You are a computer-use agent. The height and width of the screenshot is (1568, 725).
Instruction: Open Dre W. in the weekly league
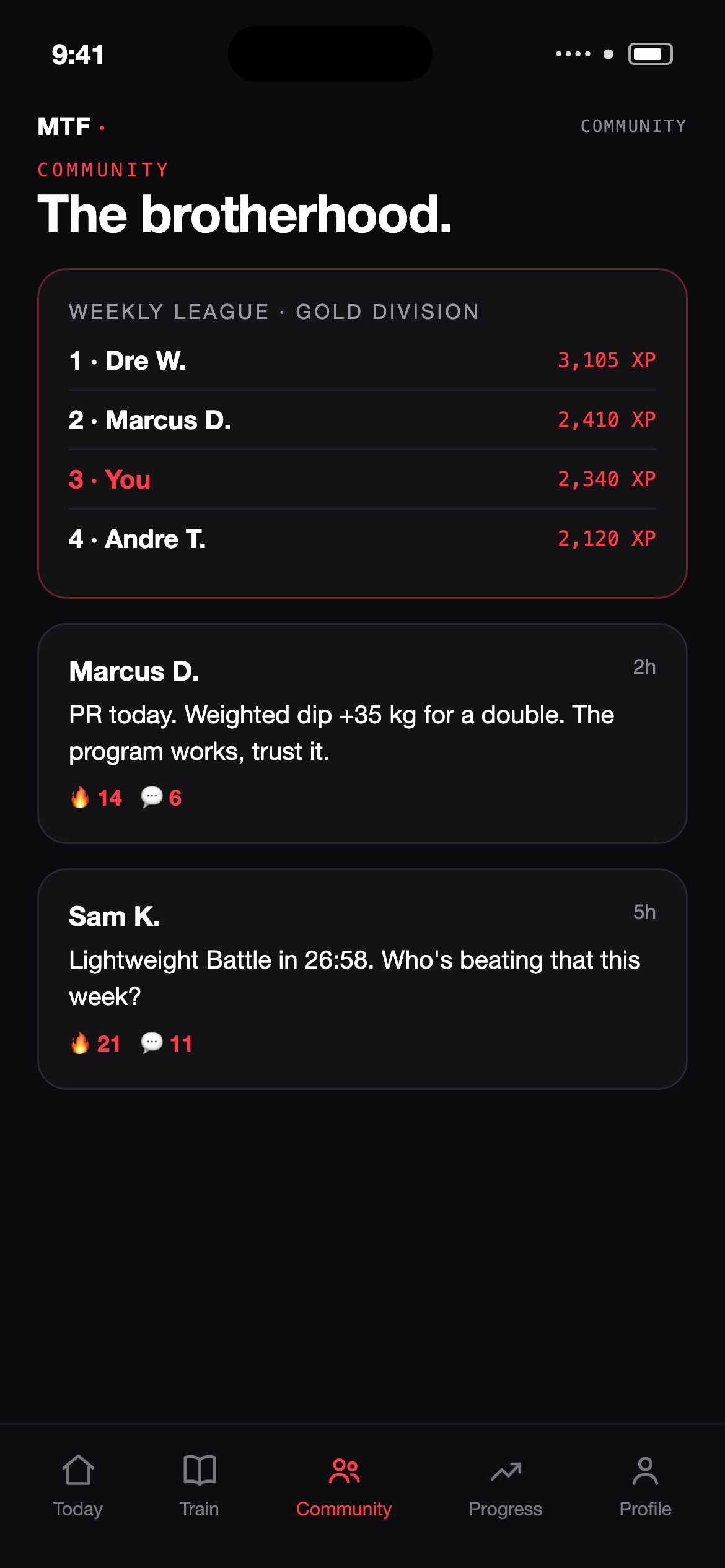tap(362, 360)
